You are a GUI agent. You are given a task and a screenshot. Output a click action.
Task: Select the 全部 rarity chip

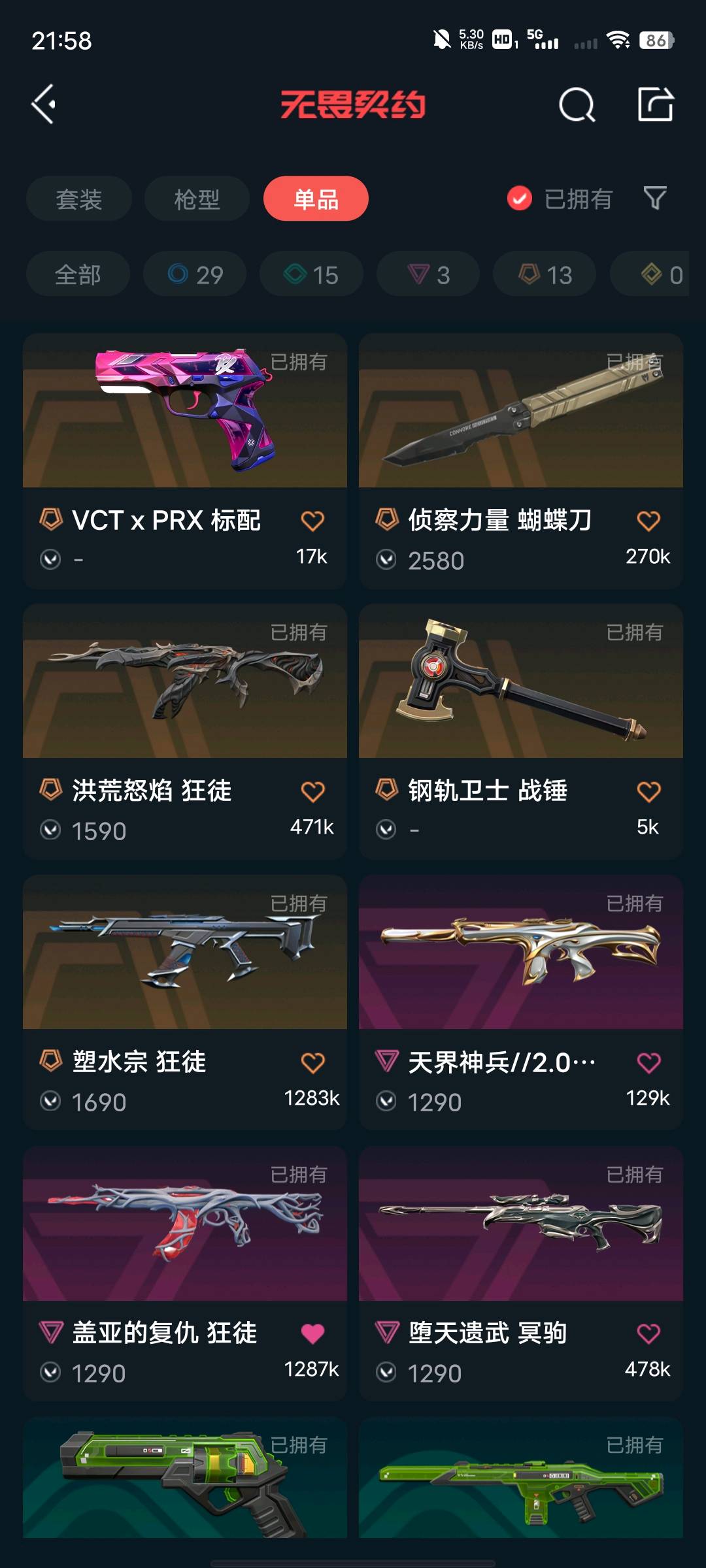pos(78,274)
